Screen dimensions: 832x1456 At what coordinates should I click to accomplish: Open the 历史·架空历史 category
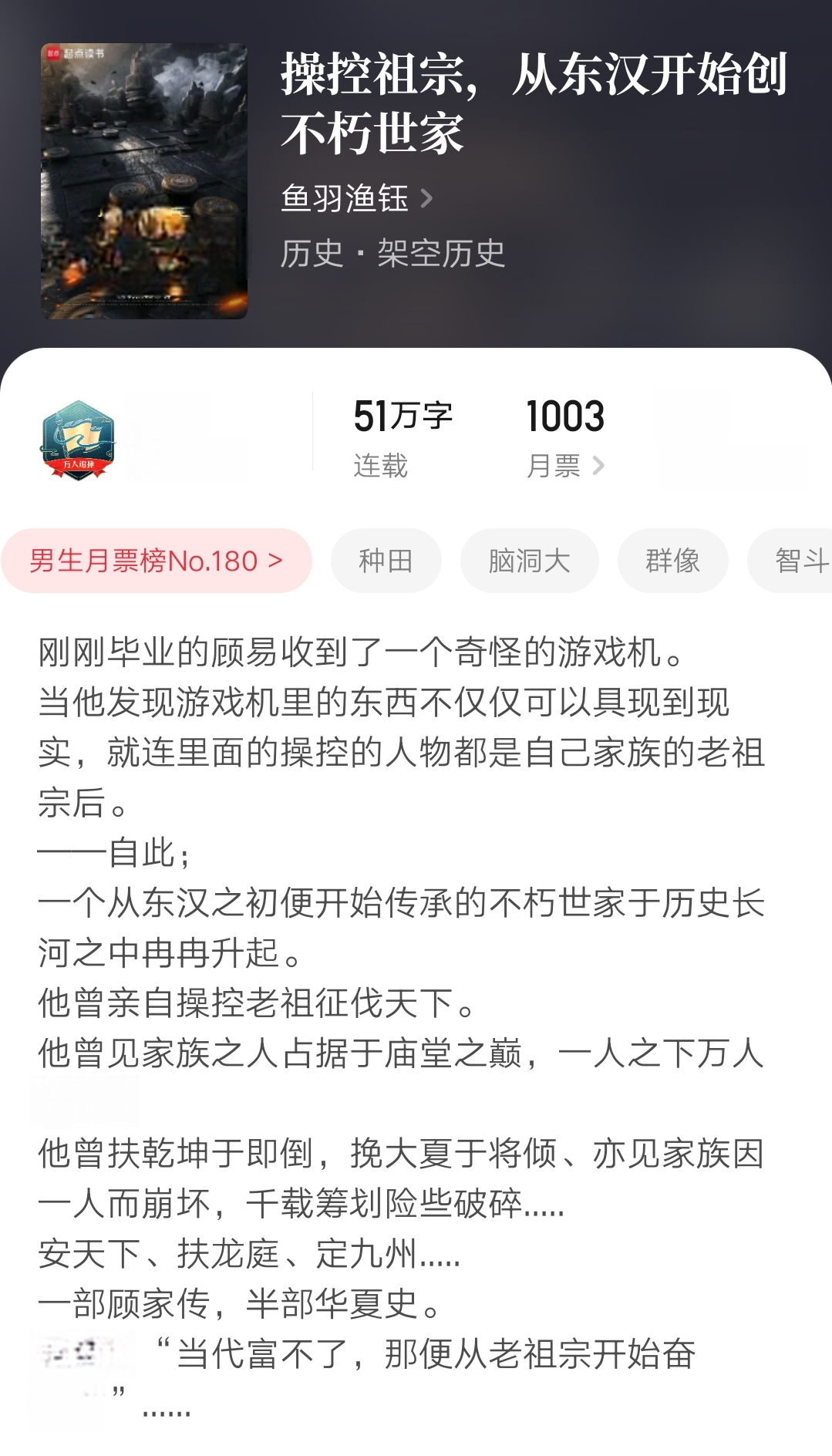click(x=392, y=254)
